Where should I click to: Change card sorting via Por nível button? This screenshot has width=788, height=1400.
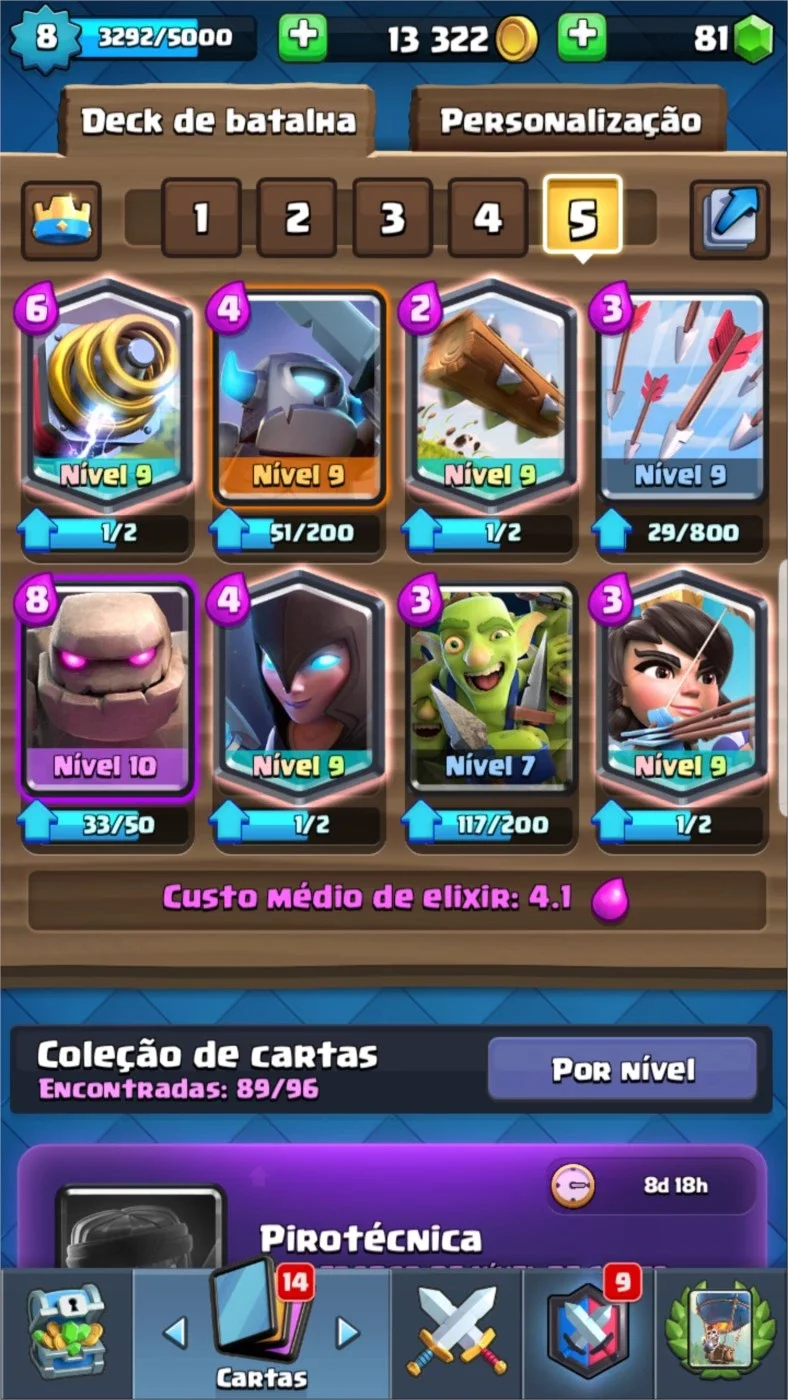622,1069
